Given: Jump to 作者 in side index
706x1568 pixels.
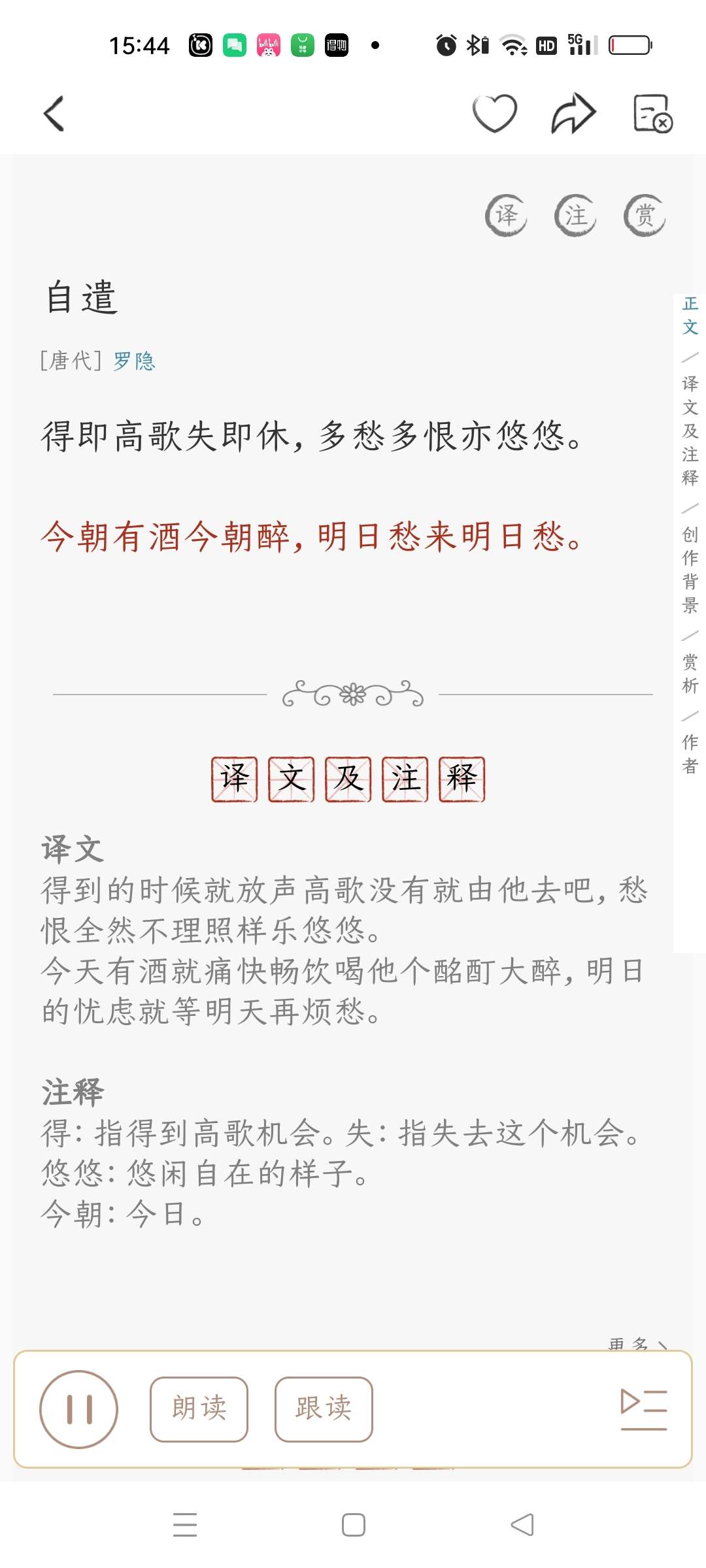Looking at the screenshot, I should [690, 753].
